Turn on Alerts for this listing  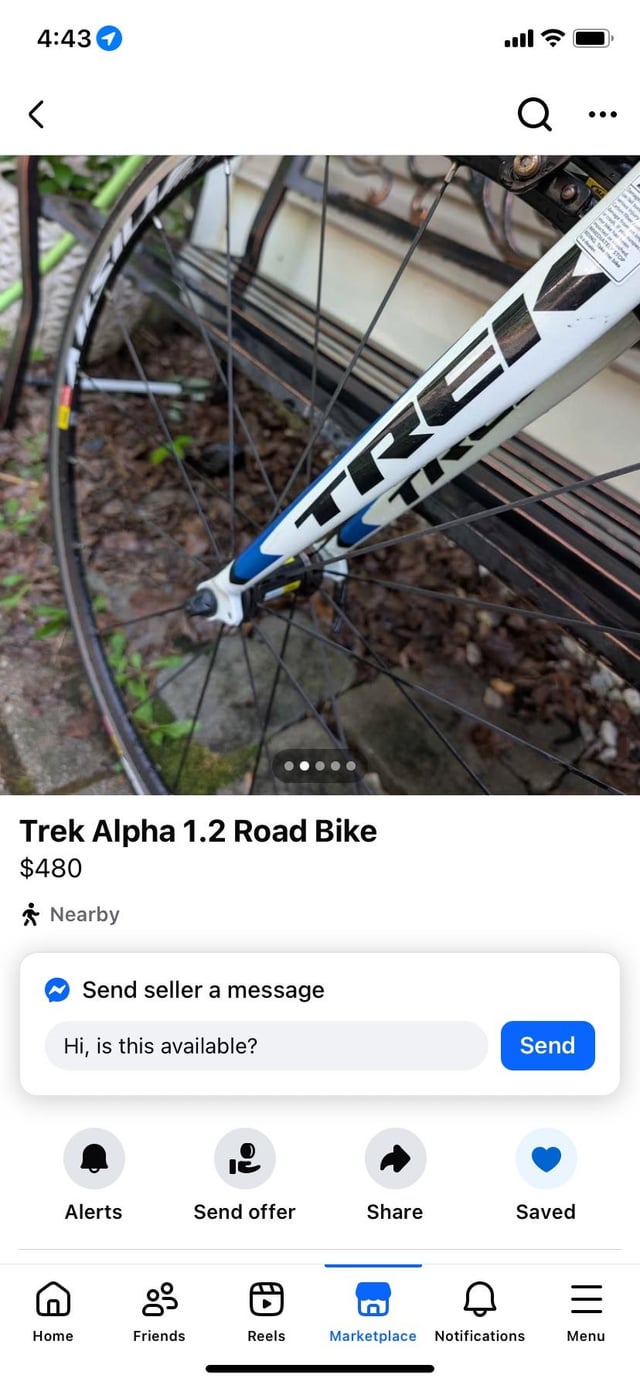pos(94,1176)
